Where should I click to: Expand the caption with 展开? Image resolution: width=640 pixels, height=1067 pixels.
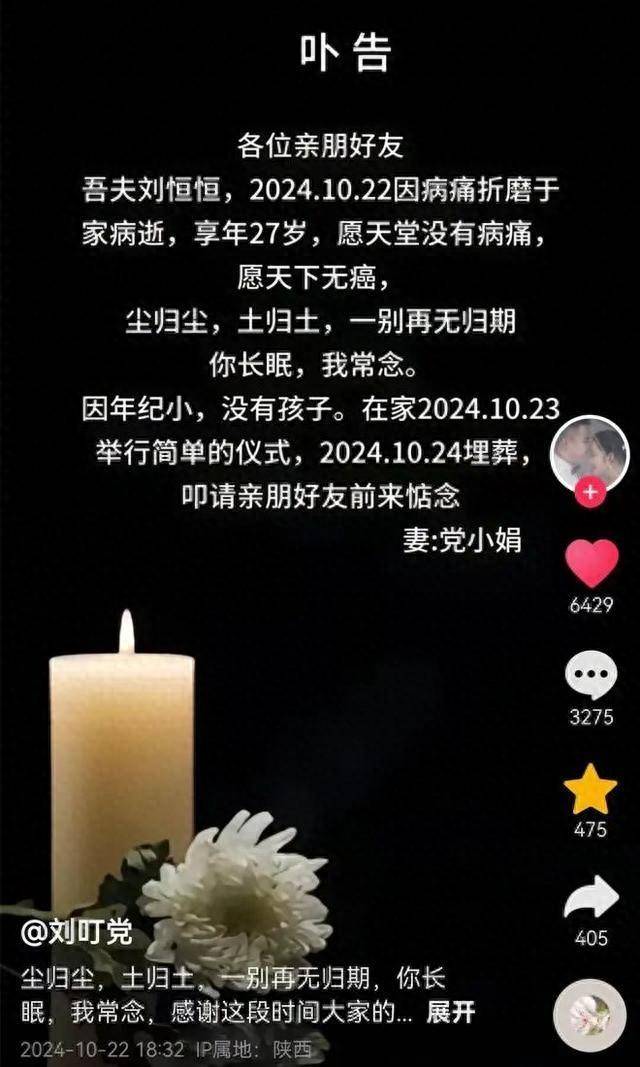point(450,1013)
